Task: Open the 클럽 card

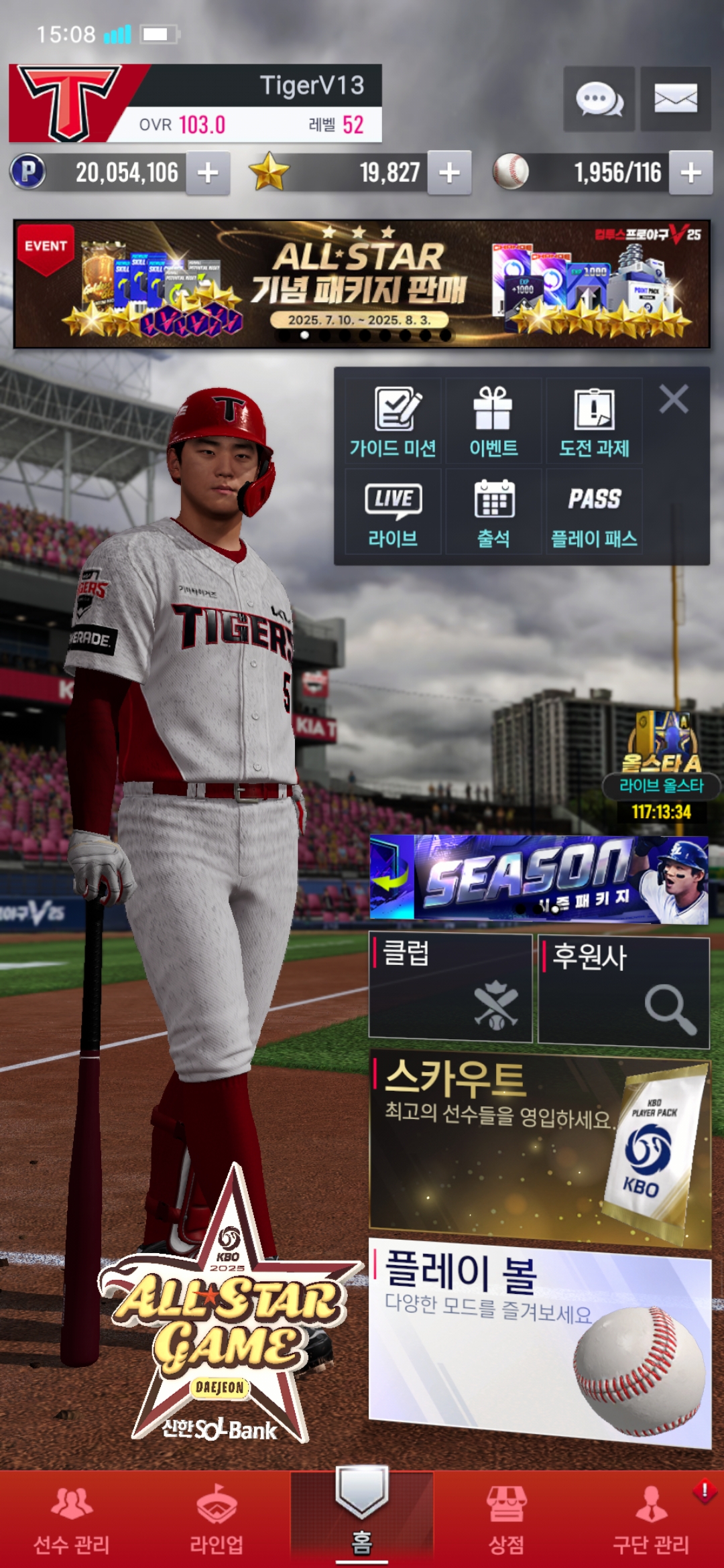Action: (450, 988)
